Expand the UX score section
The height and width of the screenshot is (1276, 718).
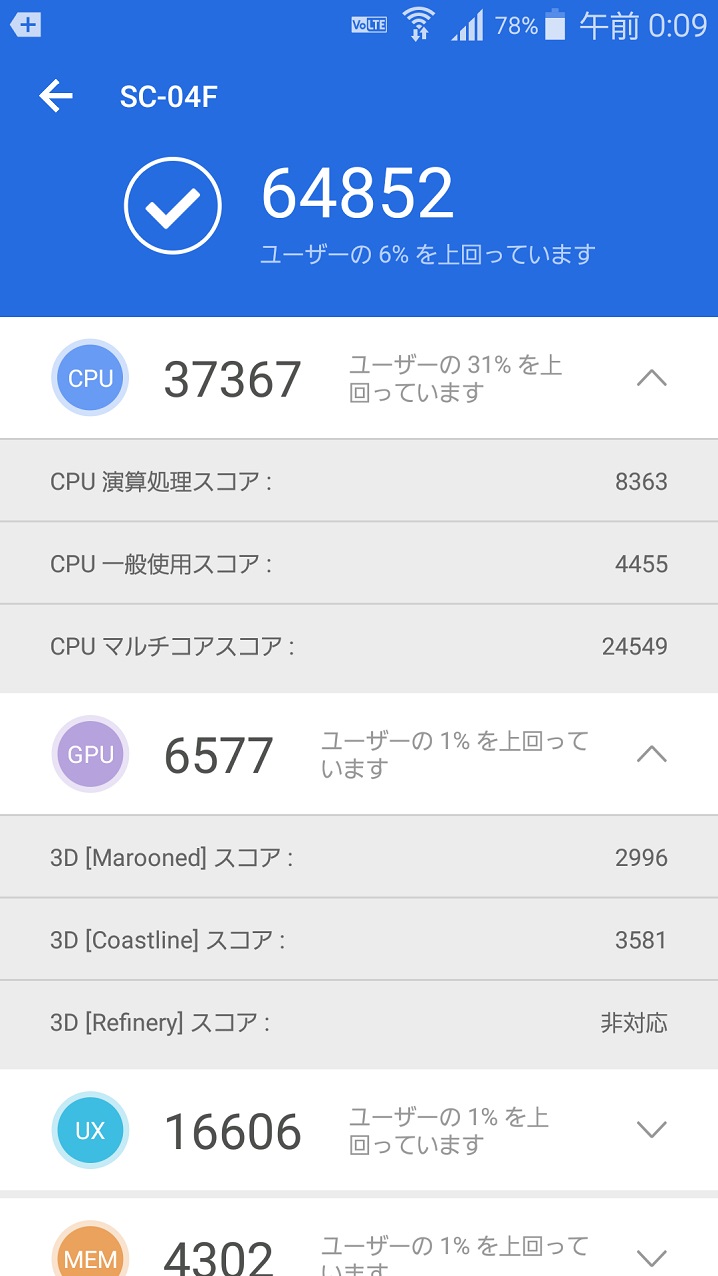coord(652,1130)
